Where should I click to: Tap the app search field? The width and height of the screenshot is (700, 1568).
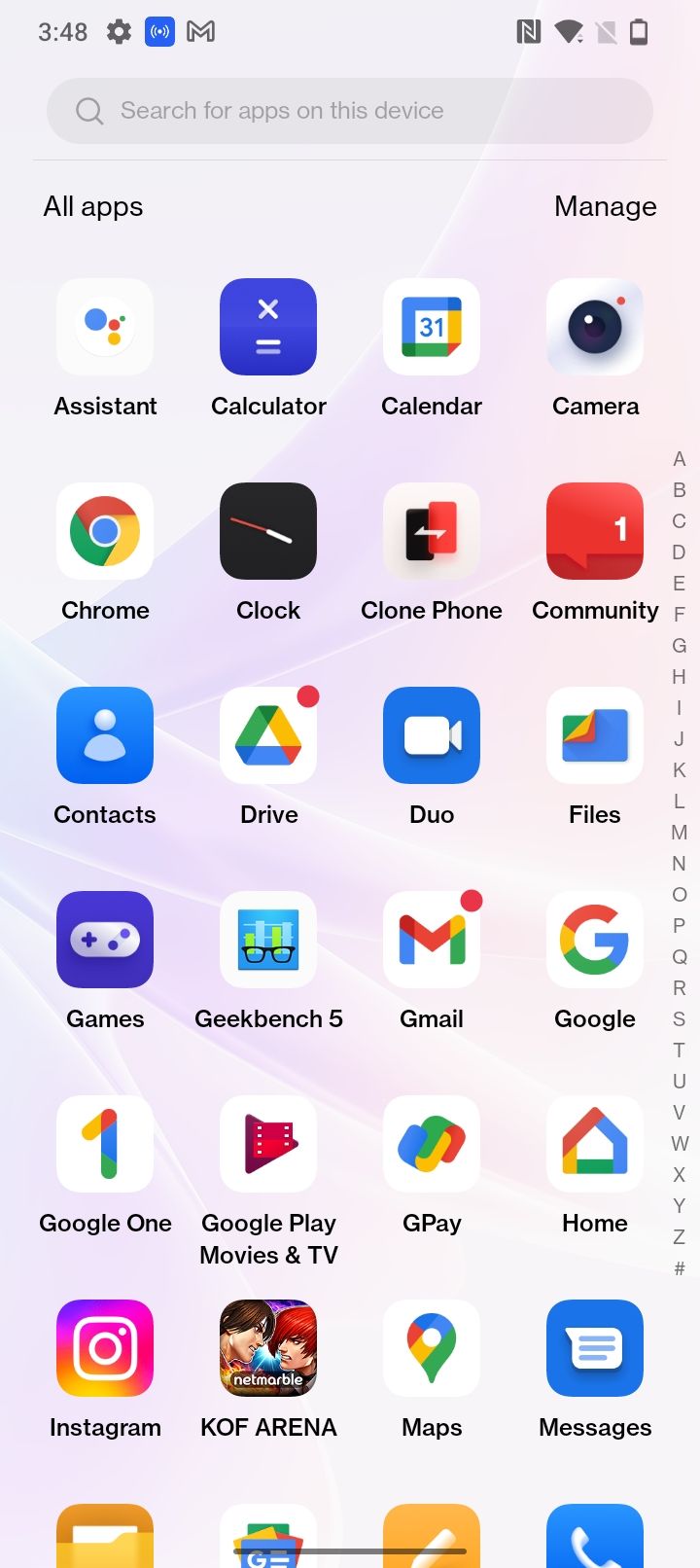point(350,111)
